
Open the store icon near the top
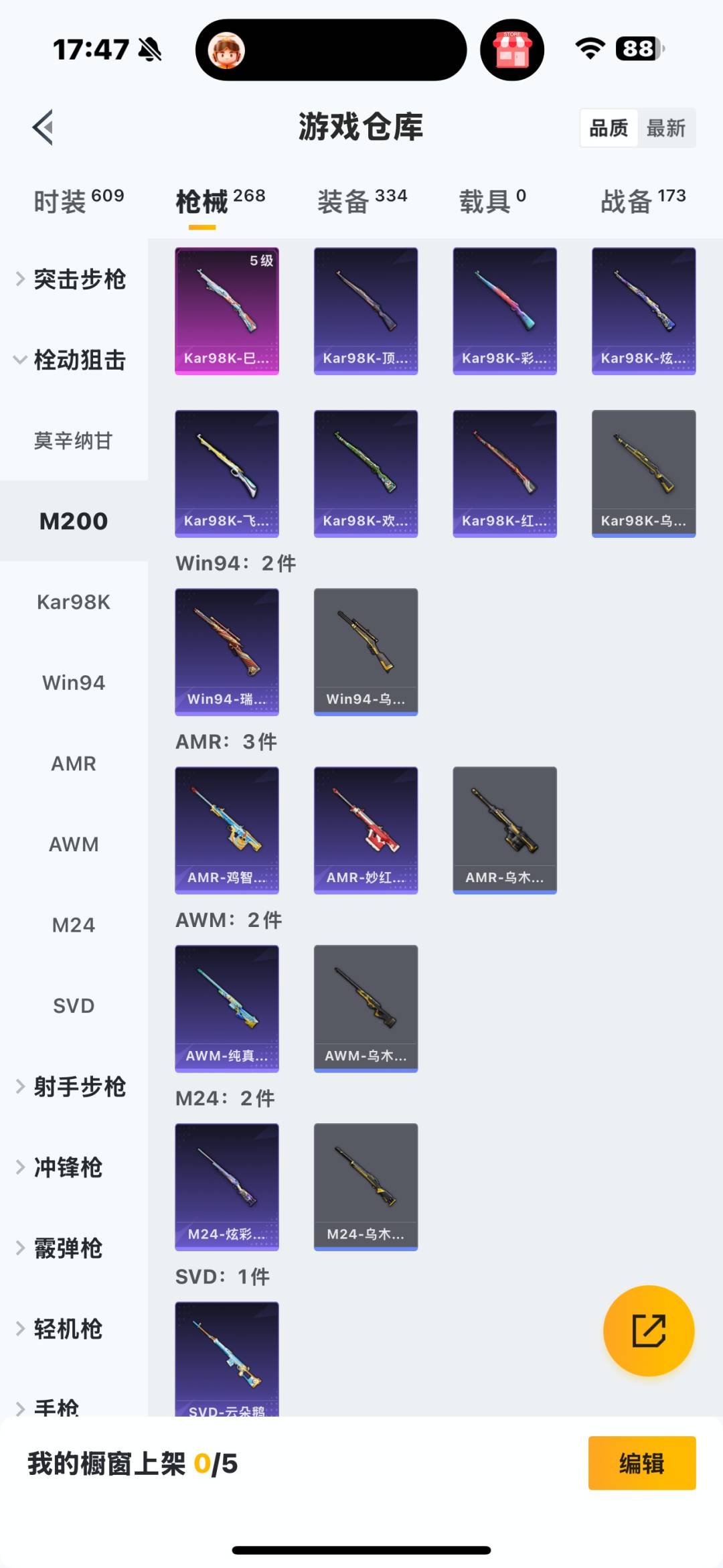[x=511, y=50]
